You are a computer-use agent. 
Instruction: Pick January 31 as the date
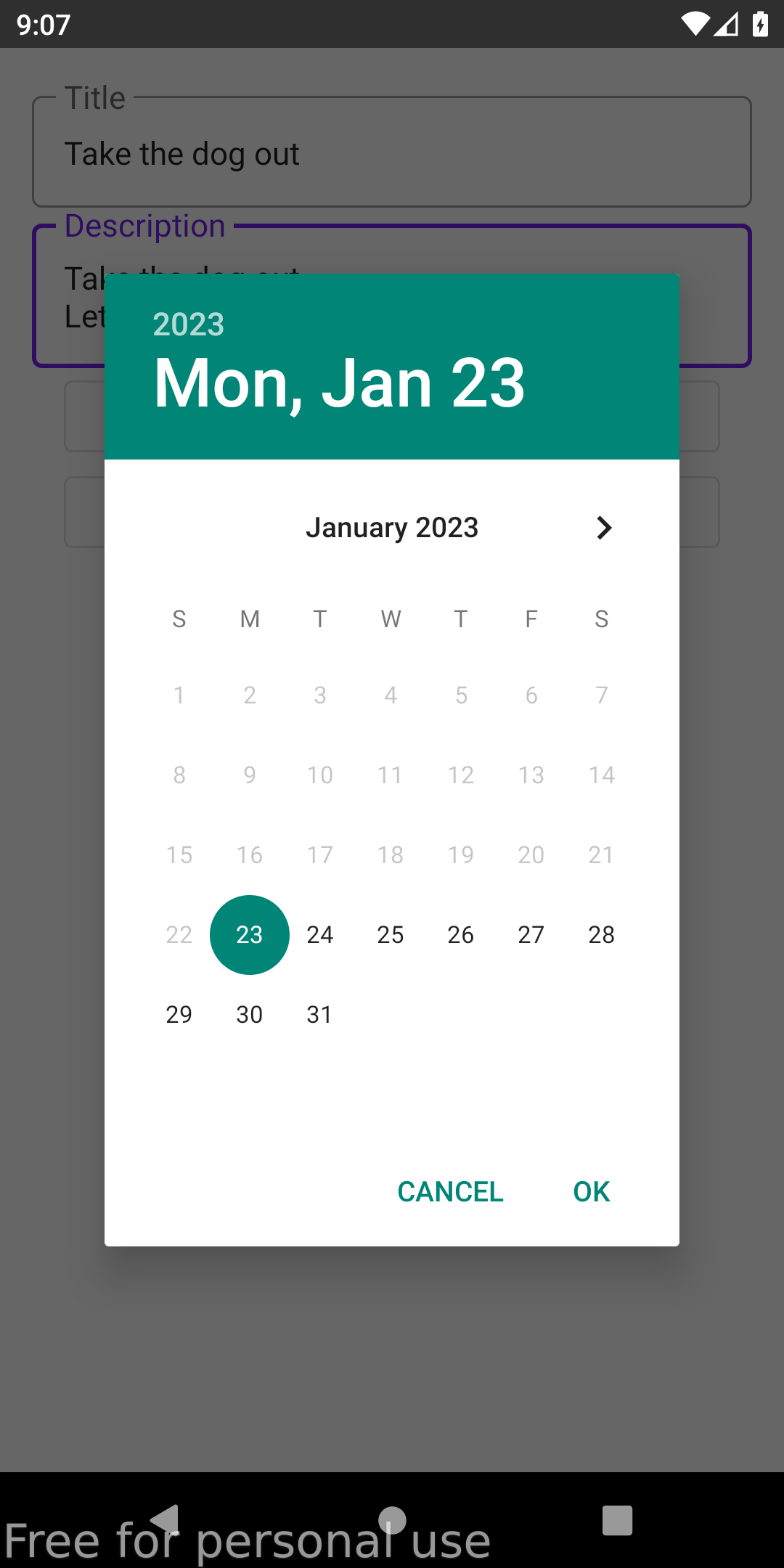pyautogui.click(x=319, y=1015)
